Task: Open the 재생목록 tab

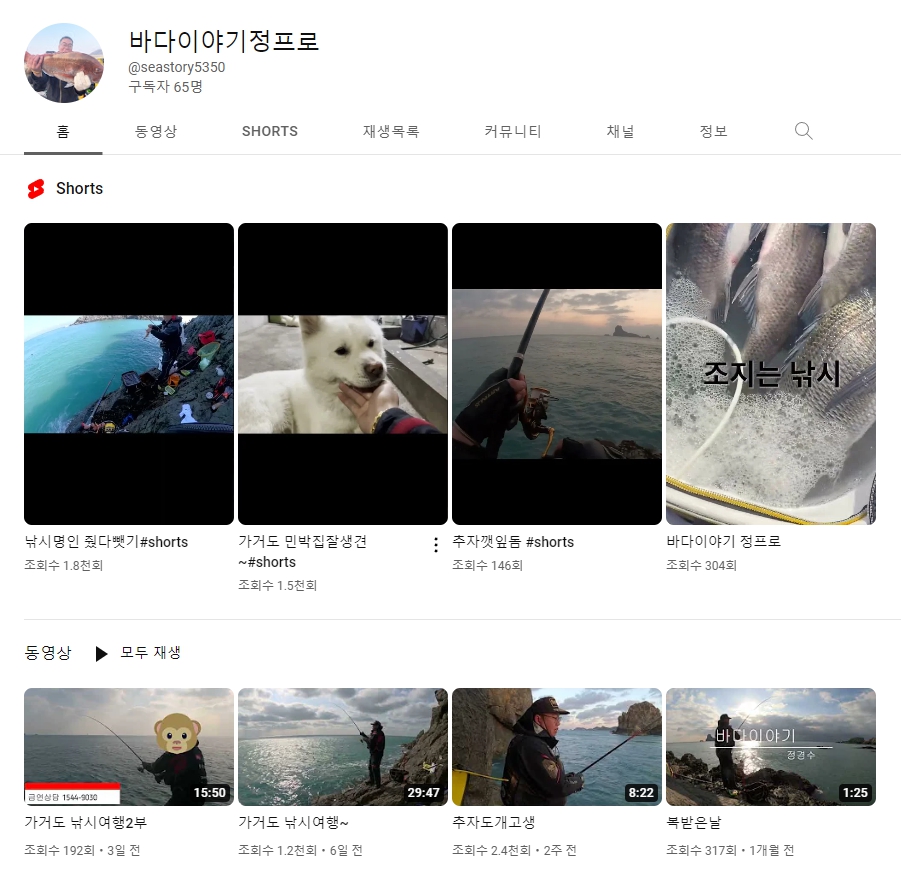Action: 390,131
